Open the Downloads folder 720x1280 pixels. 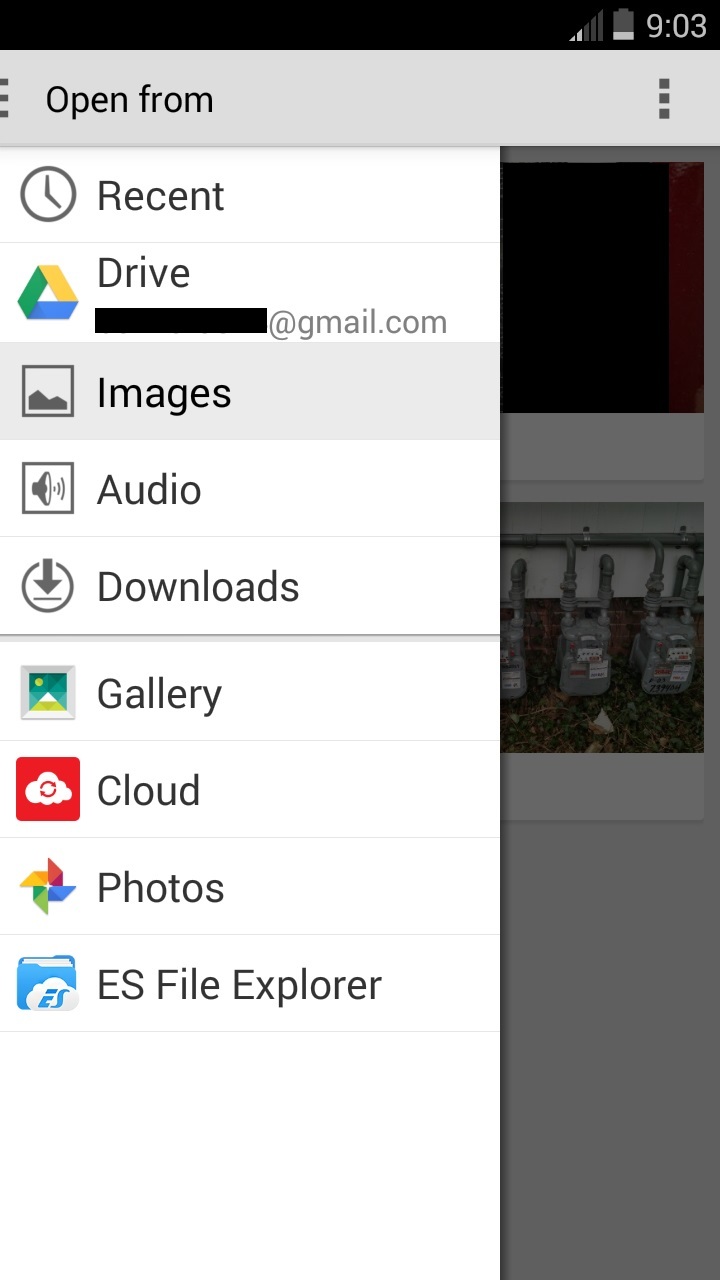[x=250, y=586]
